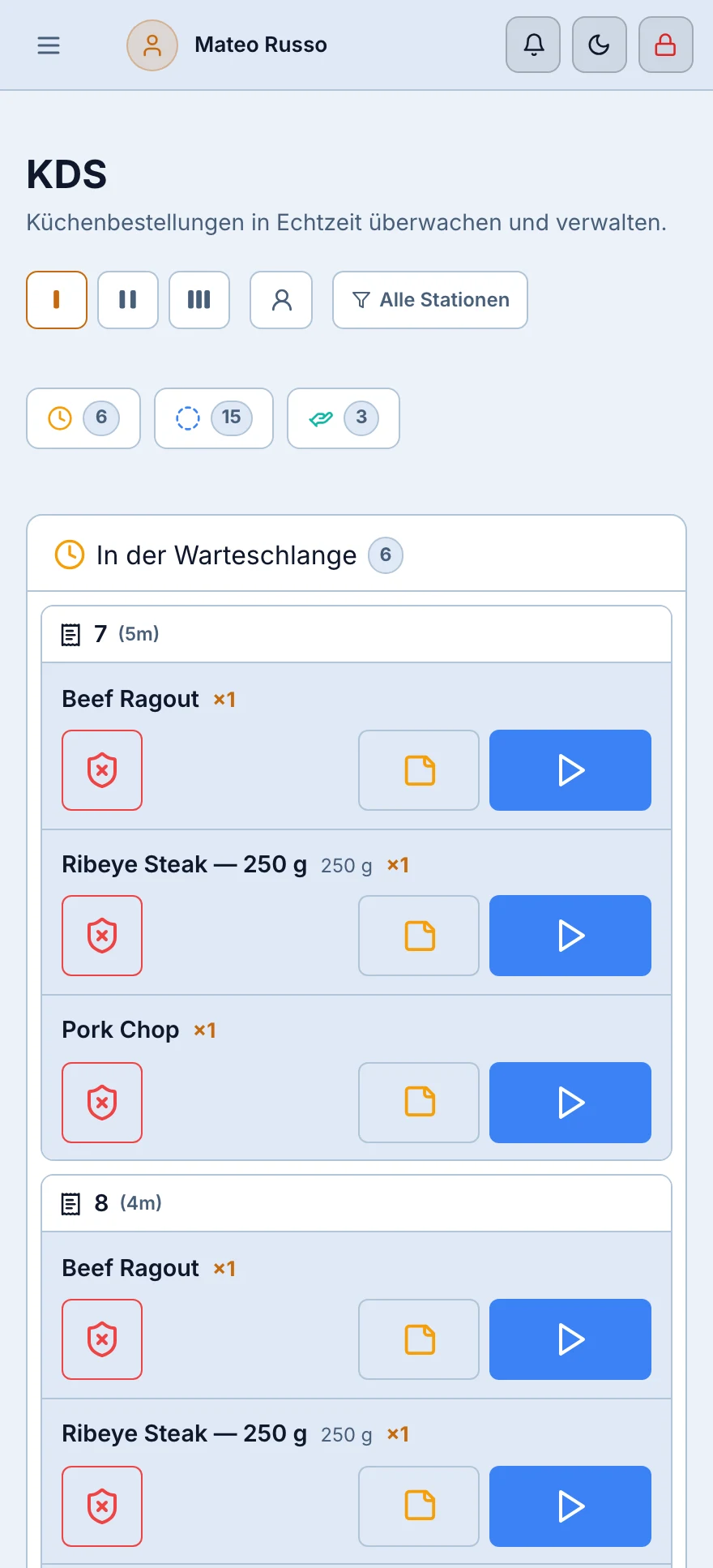Select the queued orders chip showing 6
Screen dimensions: 713x1568
[x=83, y=418]
